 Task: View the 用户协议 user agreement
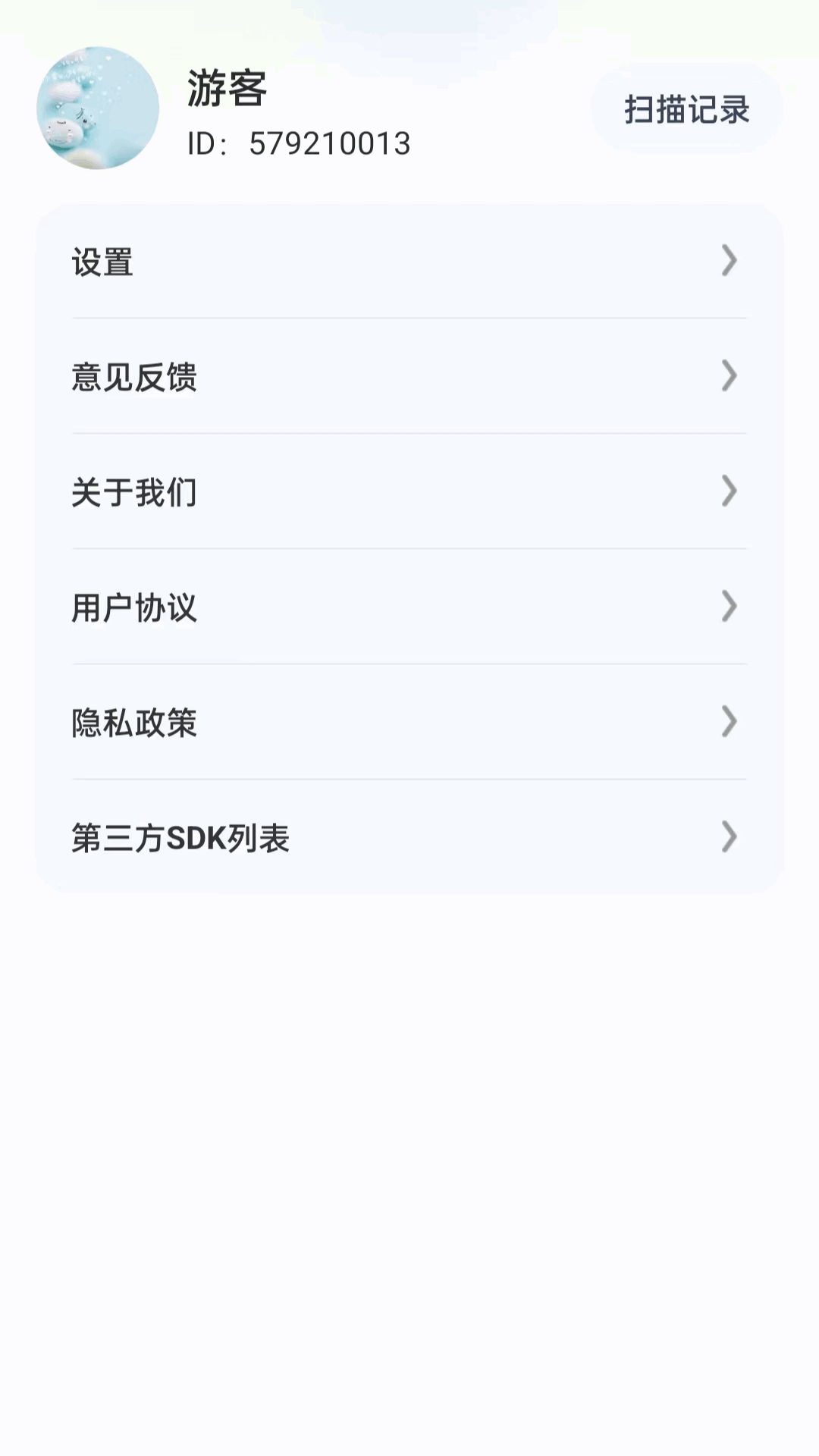click(409, 607)
